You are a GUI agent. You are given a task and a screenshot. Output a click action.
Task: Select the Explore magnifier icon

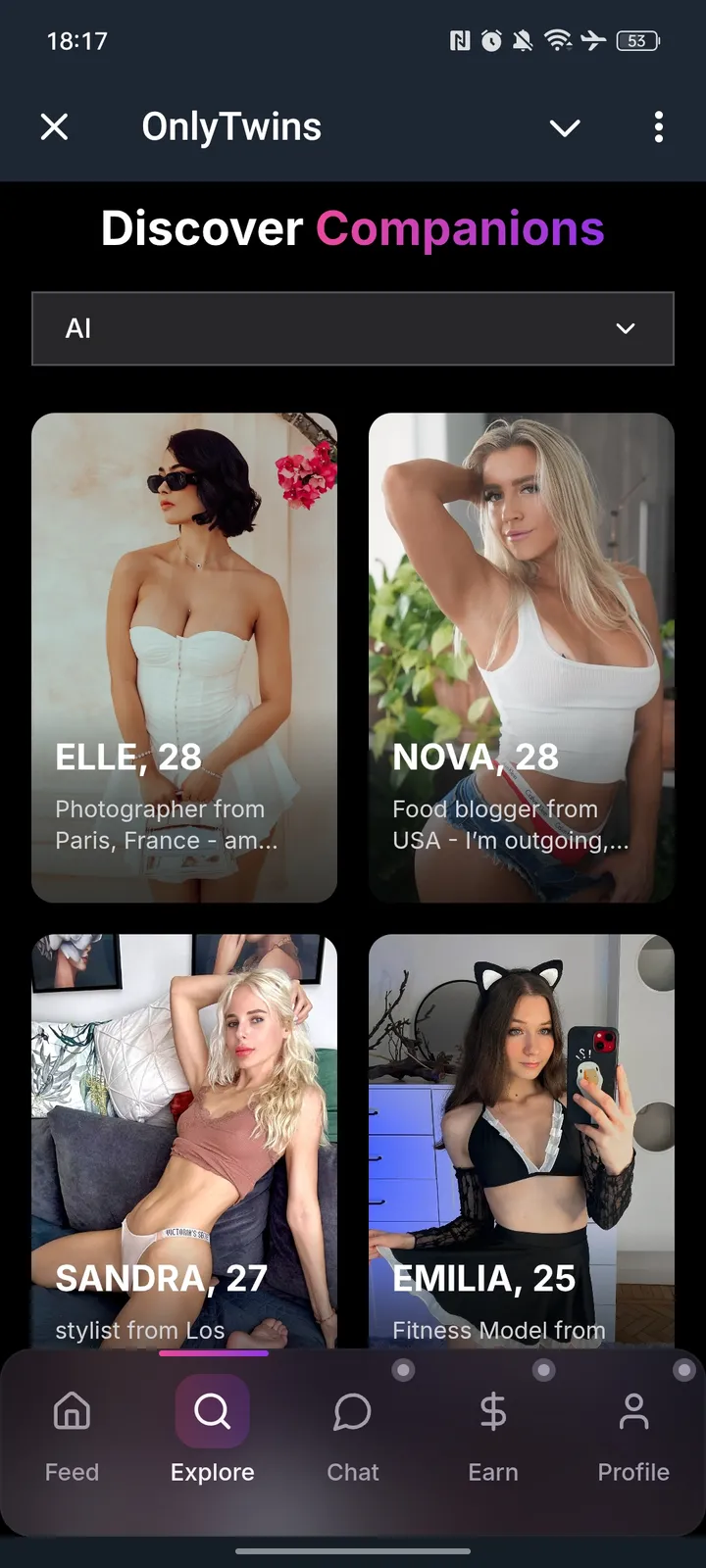tap(212, 1413)
